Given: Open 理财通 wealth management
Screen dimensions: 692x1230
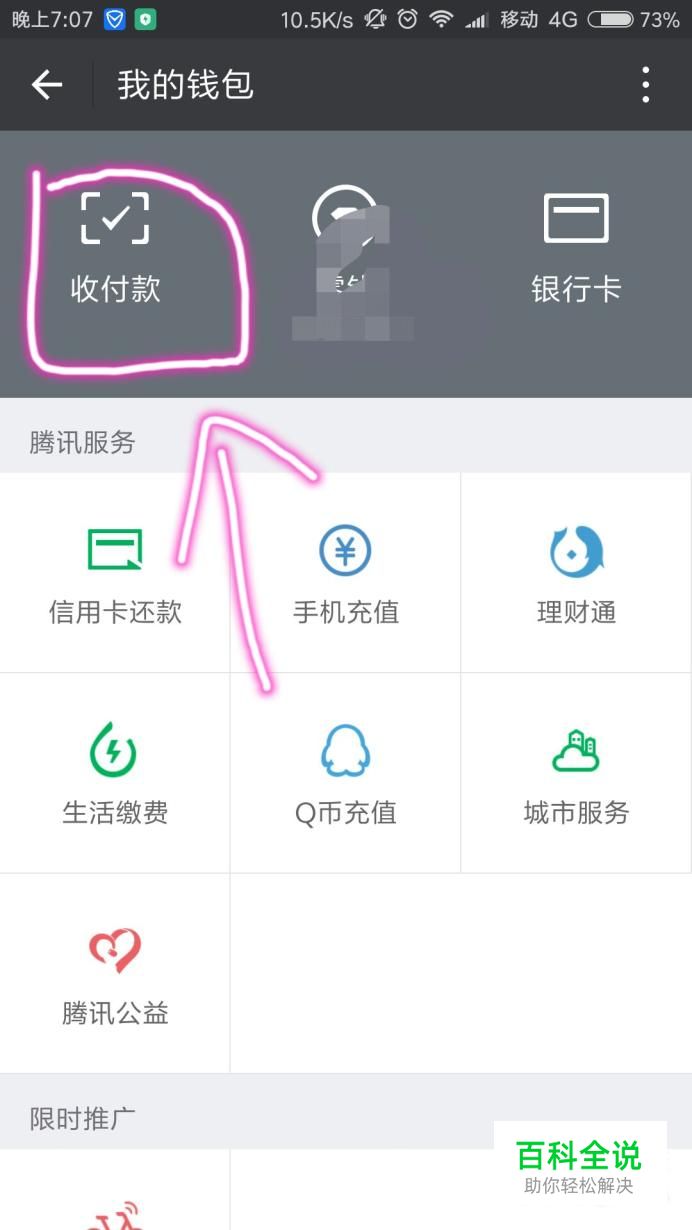Looking at the screenshot, I should [577, 573].
